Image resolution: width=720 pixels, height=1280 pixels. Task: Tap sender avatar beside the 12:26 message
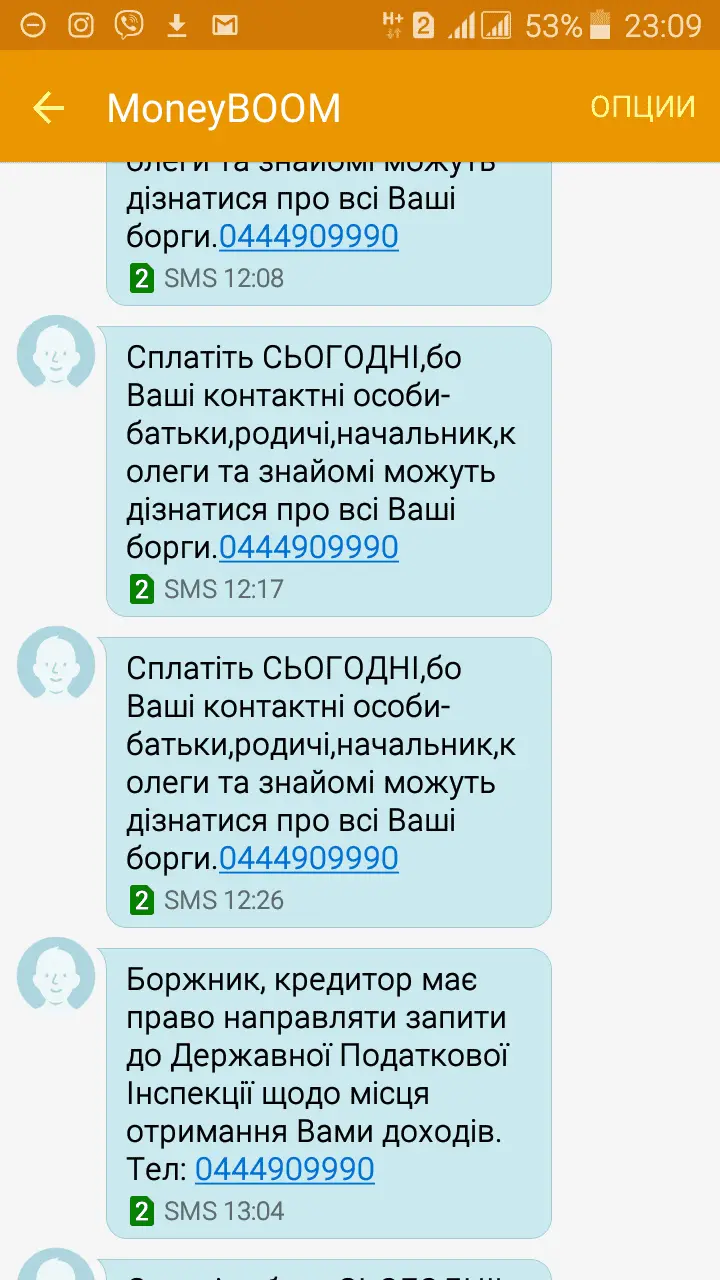[56, 666]
